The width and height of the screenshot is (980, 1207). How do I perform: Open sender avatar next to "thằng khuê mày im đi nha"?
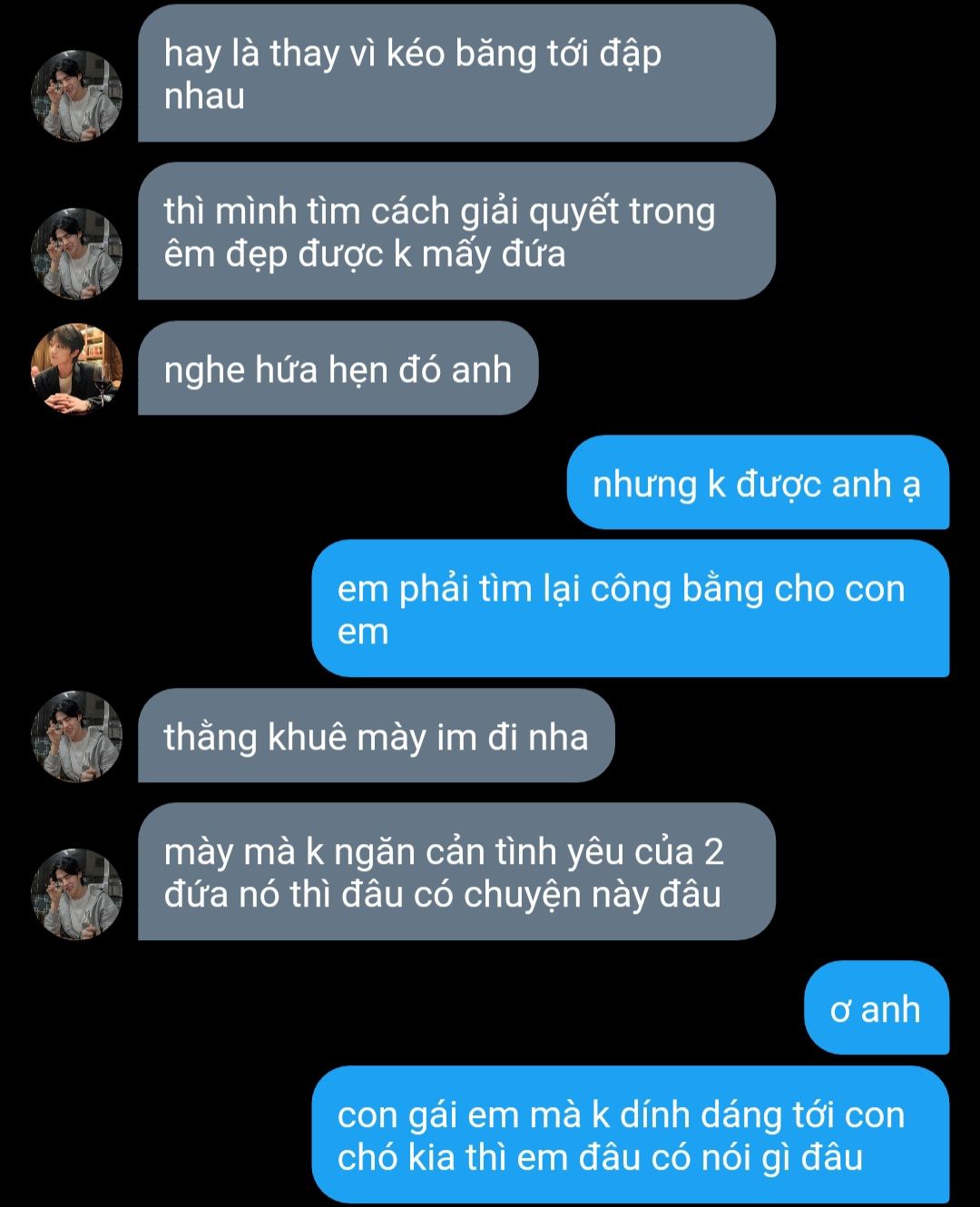pyautogui.click(x=77, y=736)
